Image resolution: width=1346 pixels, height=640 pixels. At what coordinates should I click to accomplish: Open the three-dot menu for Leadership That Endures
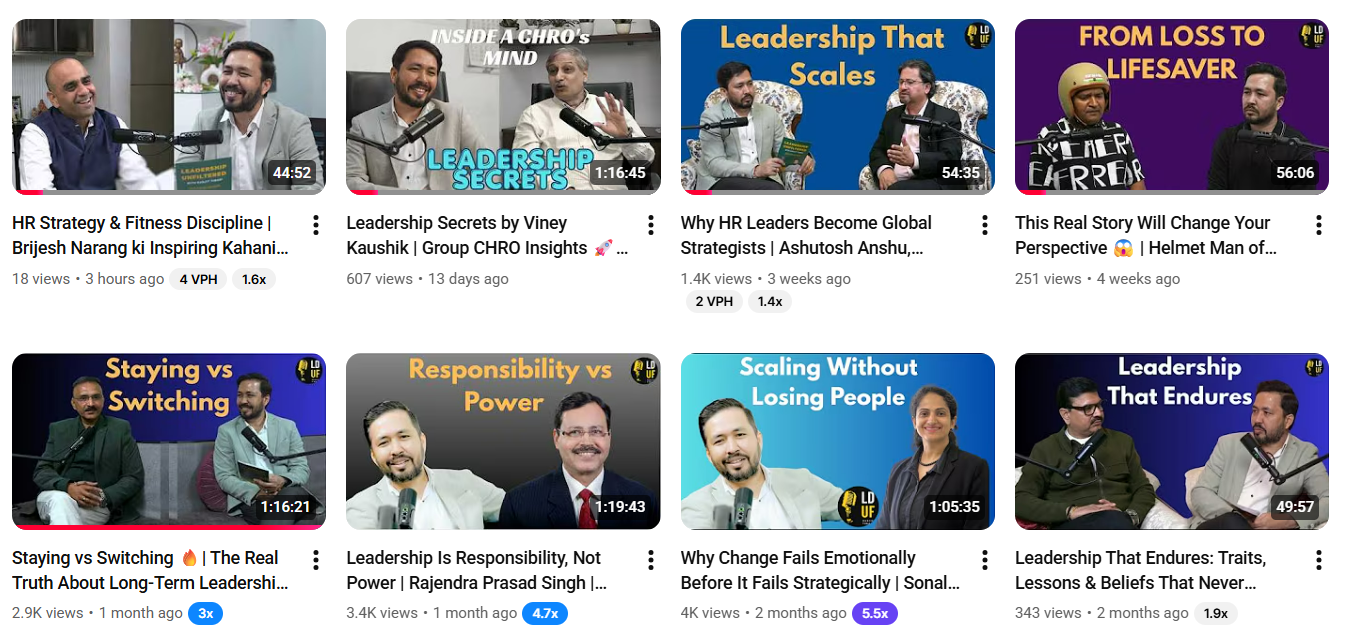point(1319,560)
